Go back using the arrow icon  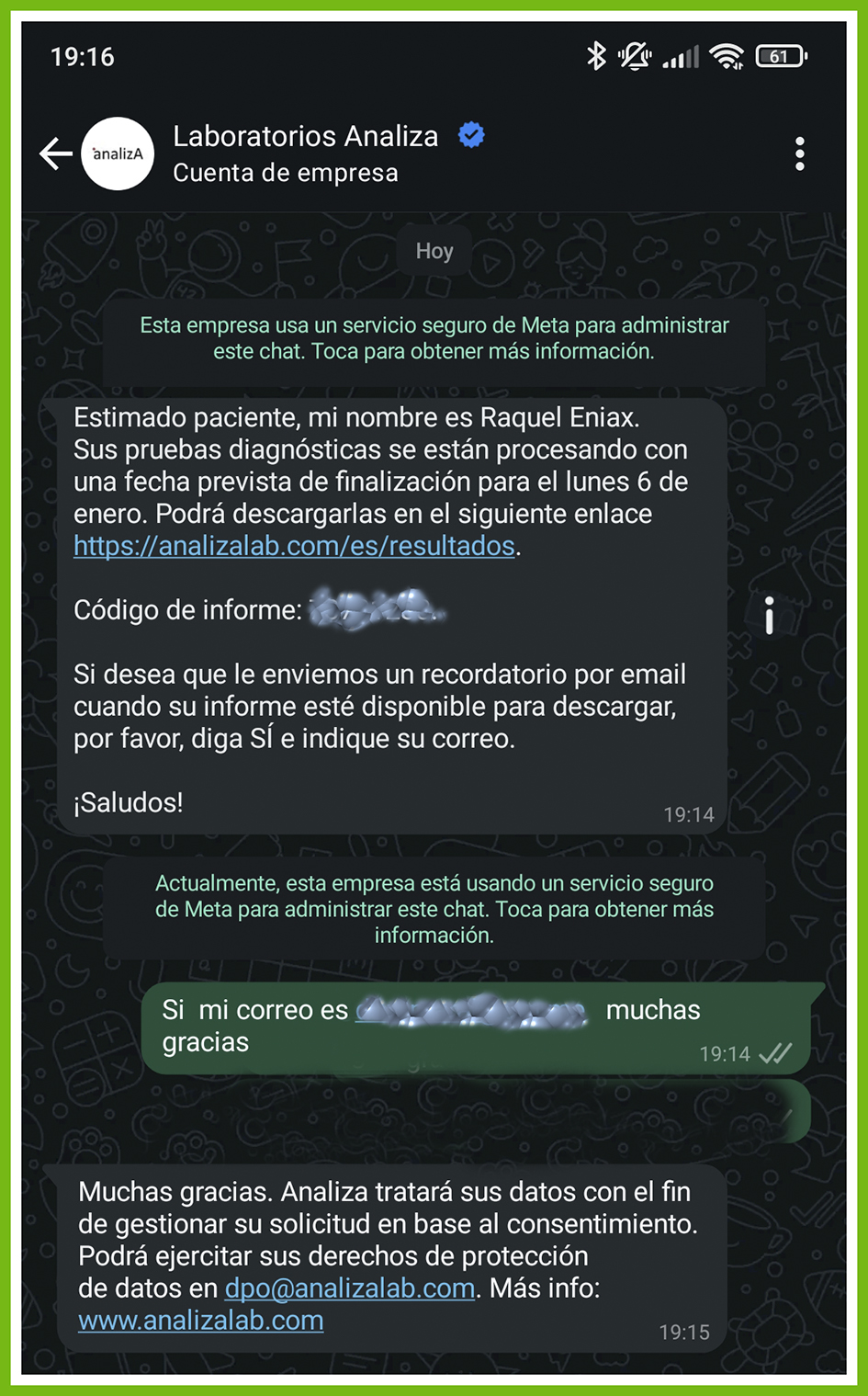[55, 153]
